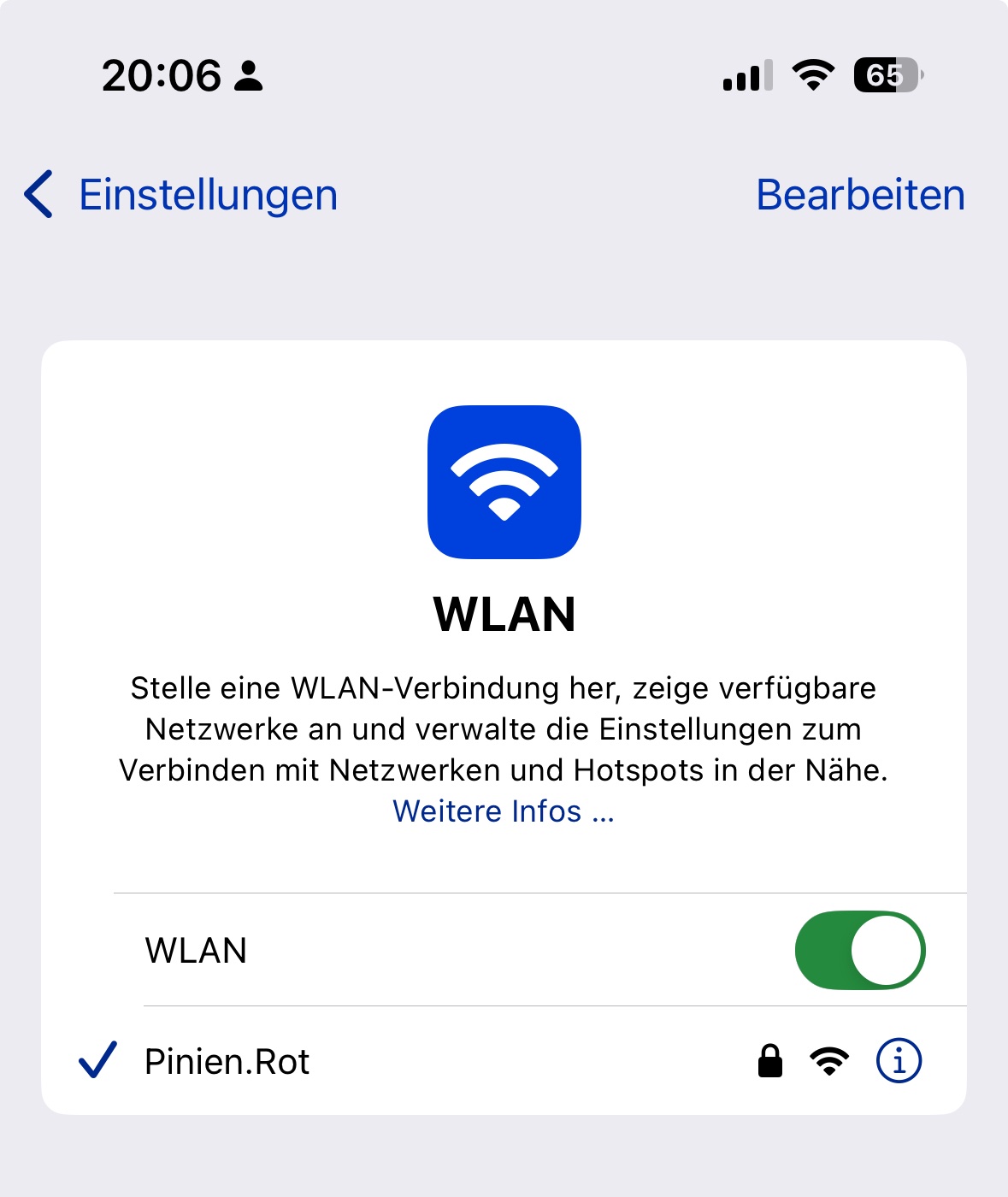Open the Weitere Infos link
This screenshot has width=1008, height=1197.
point(504,811)
